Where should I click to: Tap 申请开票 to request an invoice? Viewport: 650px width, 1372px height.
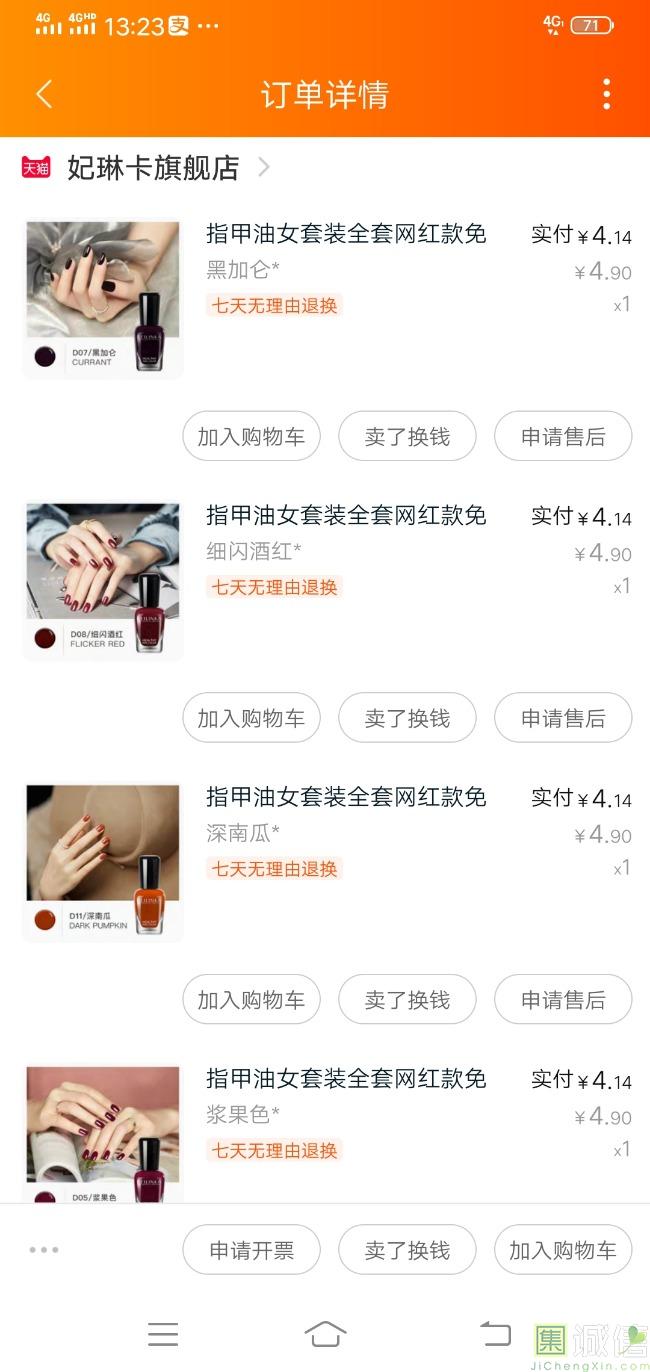251,1250
